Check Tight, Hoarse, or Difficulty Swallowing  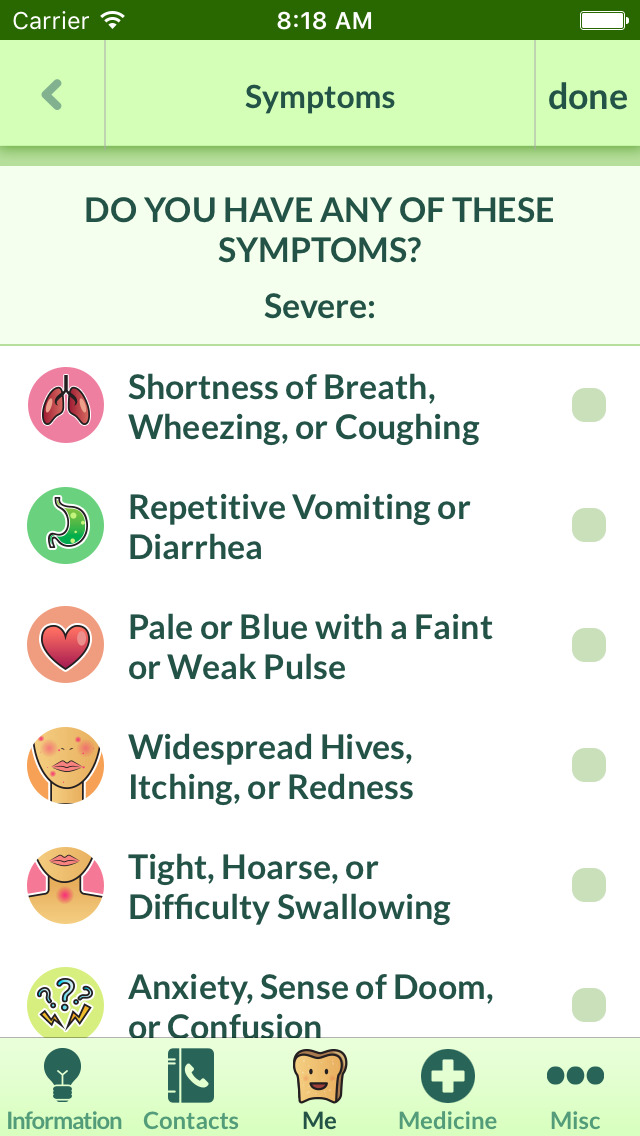tap(589, 885)
